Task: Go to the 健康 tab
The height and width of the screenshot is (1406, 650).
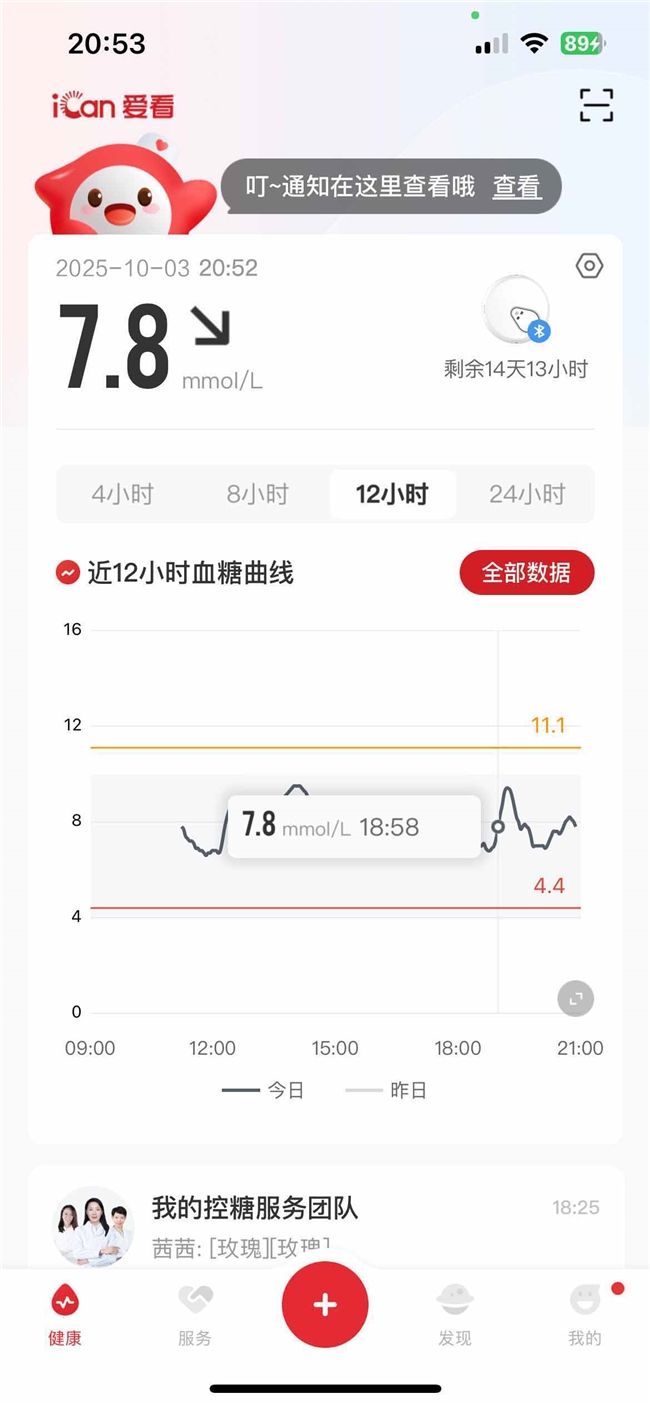Action: pyautogui.click(x=65, y=1314)
